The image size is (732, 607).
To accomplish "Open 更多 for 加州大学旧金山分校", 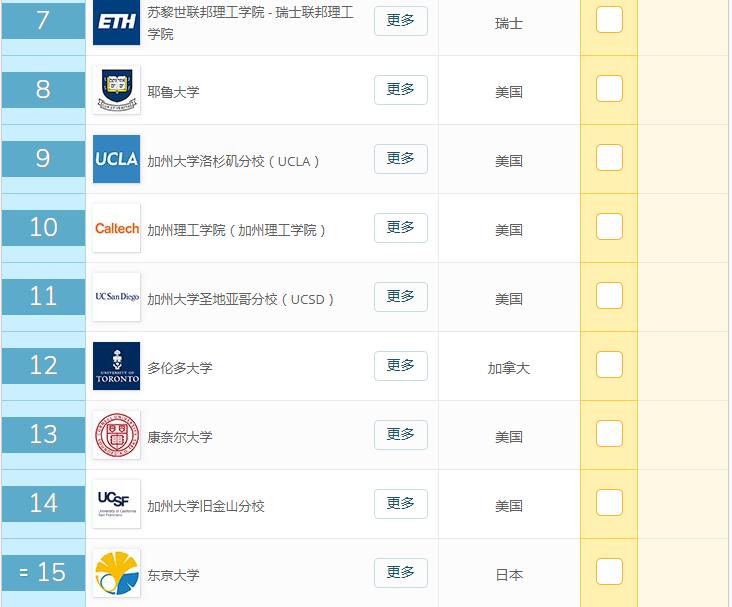I will pyautogui.click(x=400, y=504).
